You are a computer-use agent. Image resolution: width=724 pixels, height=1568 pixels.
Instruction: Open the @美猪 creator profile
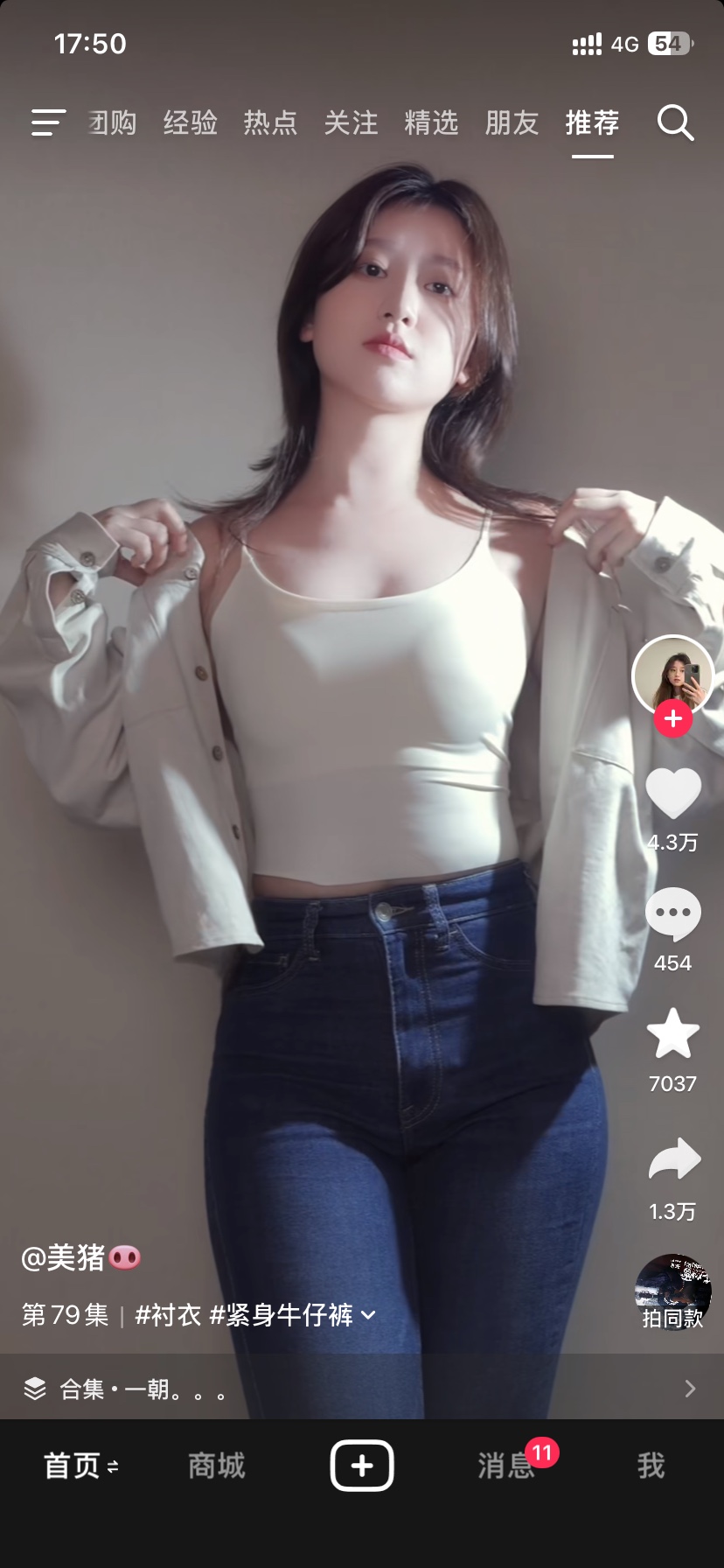click(x=80, y=1258)
